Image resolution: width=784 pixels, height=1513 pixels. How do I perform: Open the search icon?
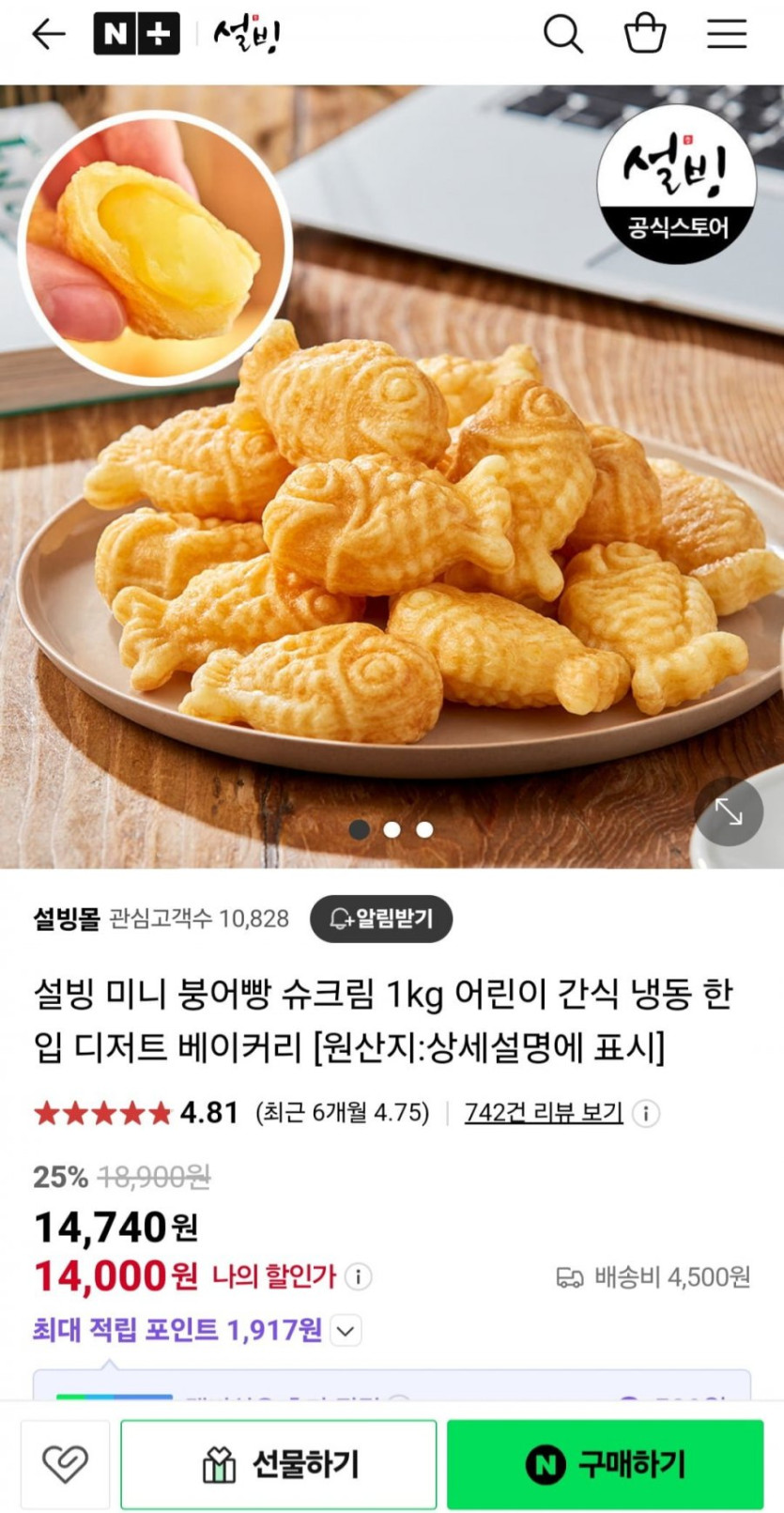(x=563, y=35)
